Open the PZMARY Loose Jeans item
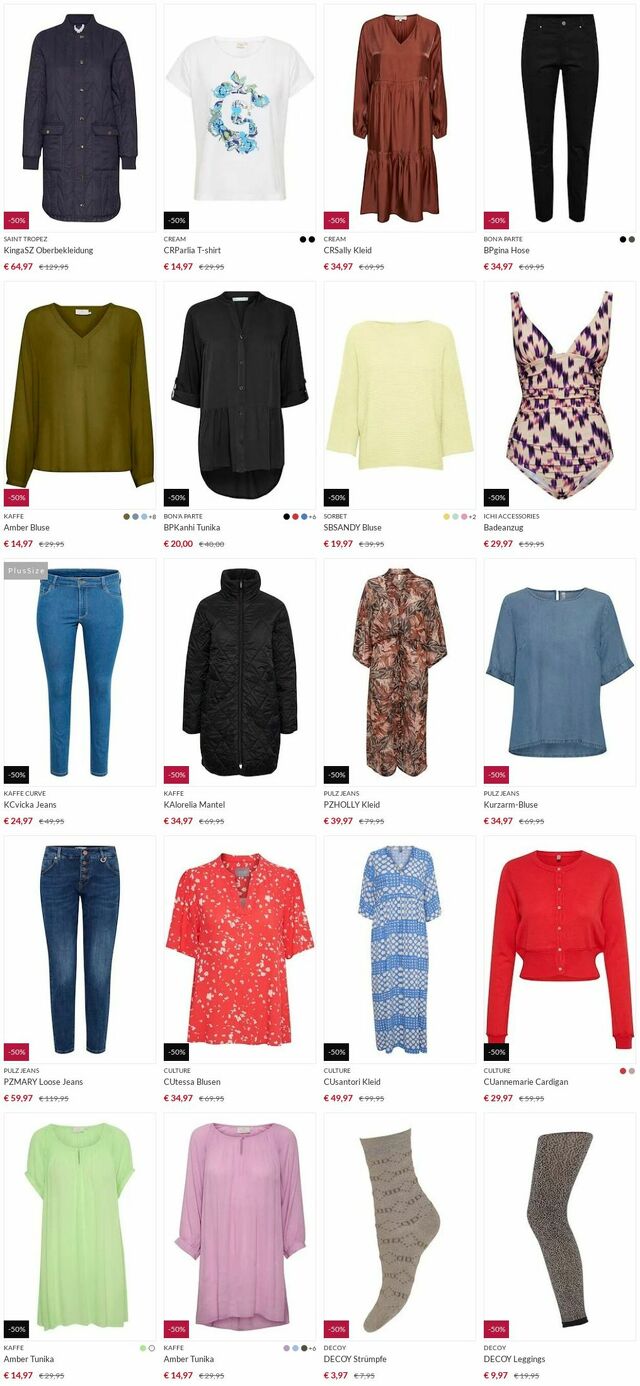Image resolution: width=640 pixels, height=1386 pixels. (80, 948)
